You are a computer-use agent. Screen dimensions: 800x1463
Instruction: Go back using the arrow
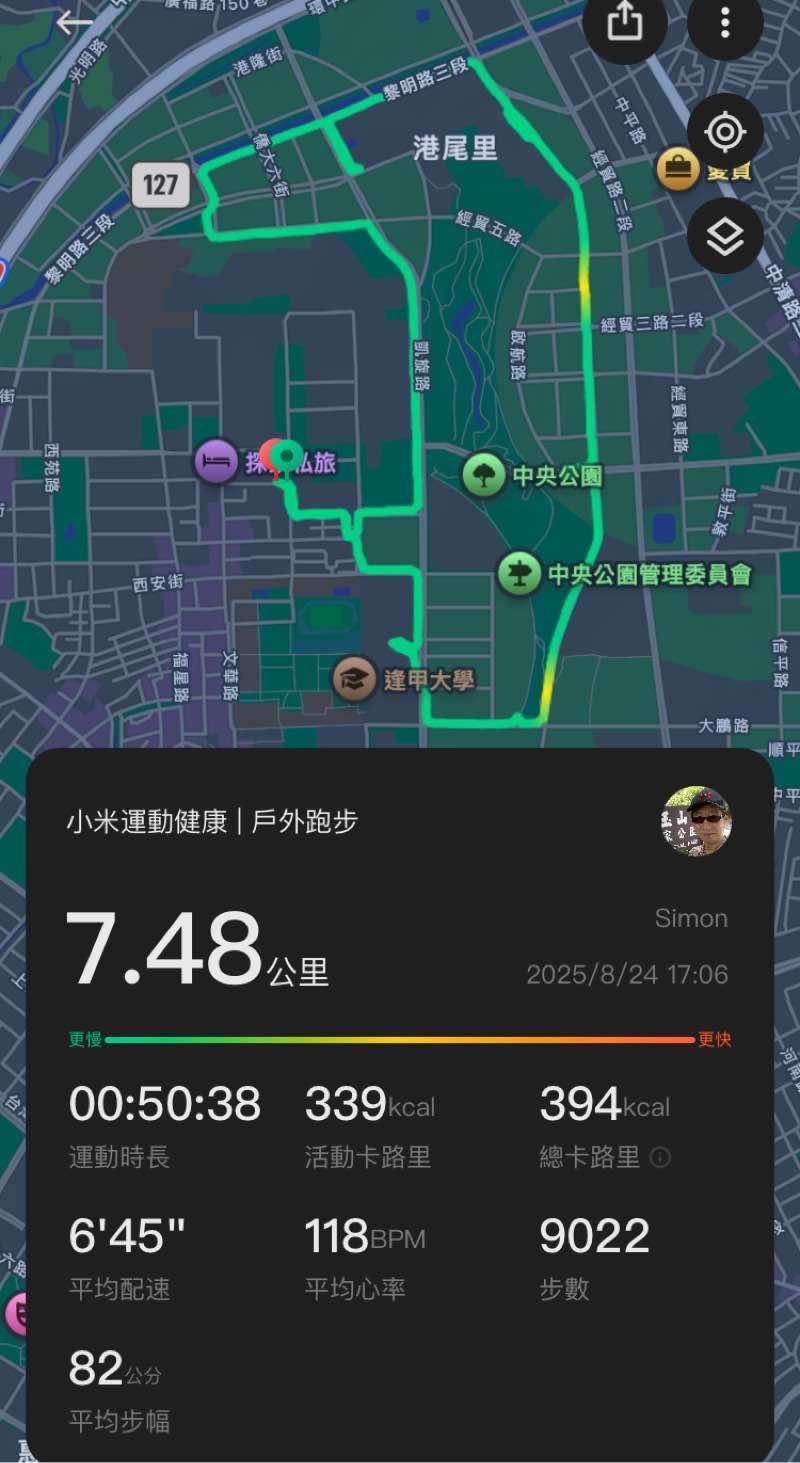coord(75,23)
